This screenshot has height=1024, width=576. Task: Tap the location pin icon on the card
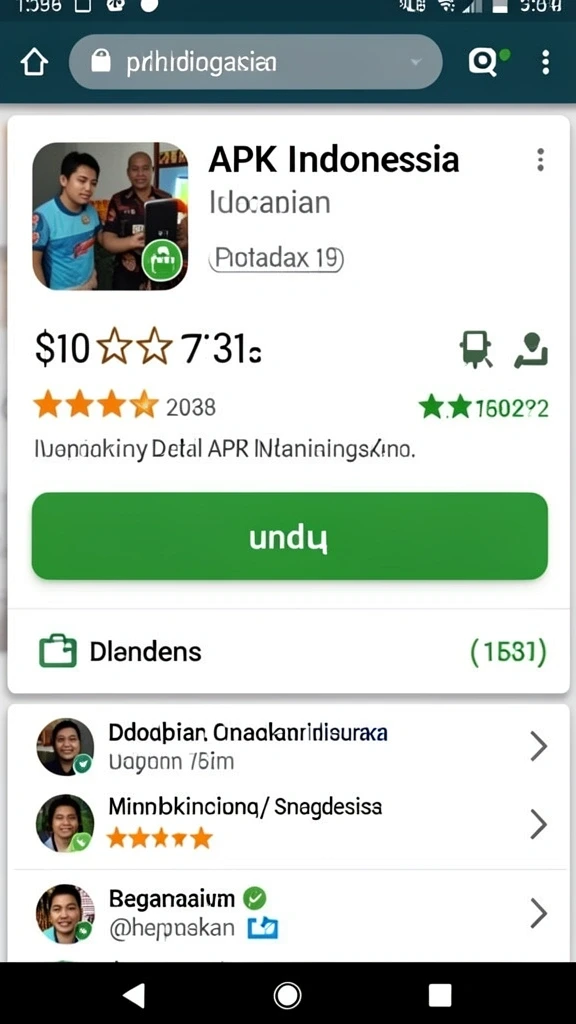532,349
